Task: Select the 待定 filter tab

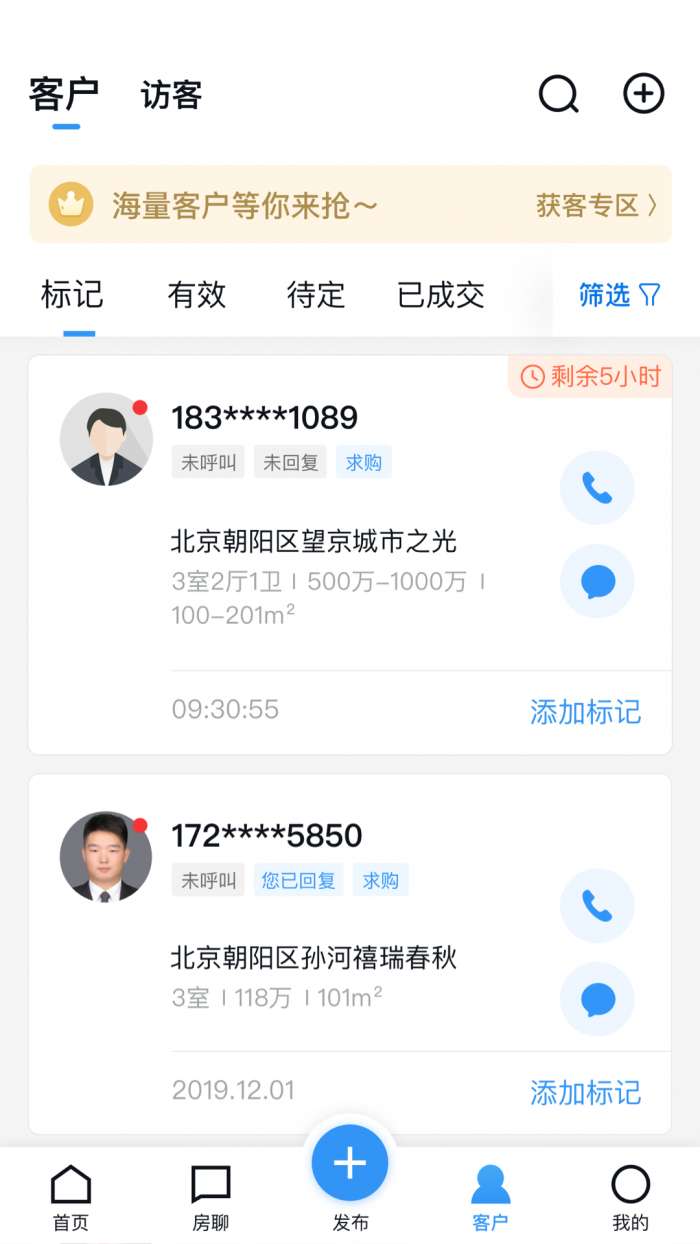Action: (x=315, y=295)
